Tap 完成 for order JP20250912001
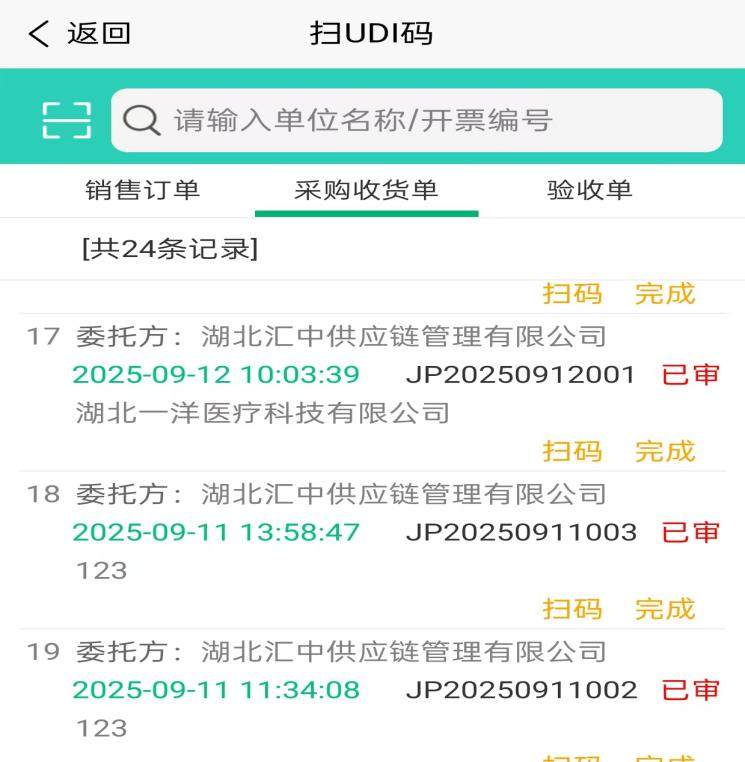This screenshot has width=745, height=762. pyautogui.click(x=665, y=451)
